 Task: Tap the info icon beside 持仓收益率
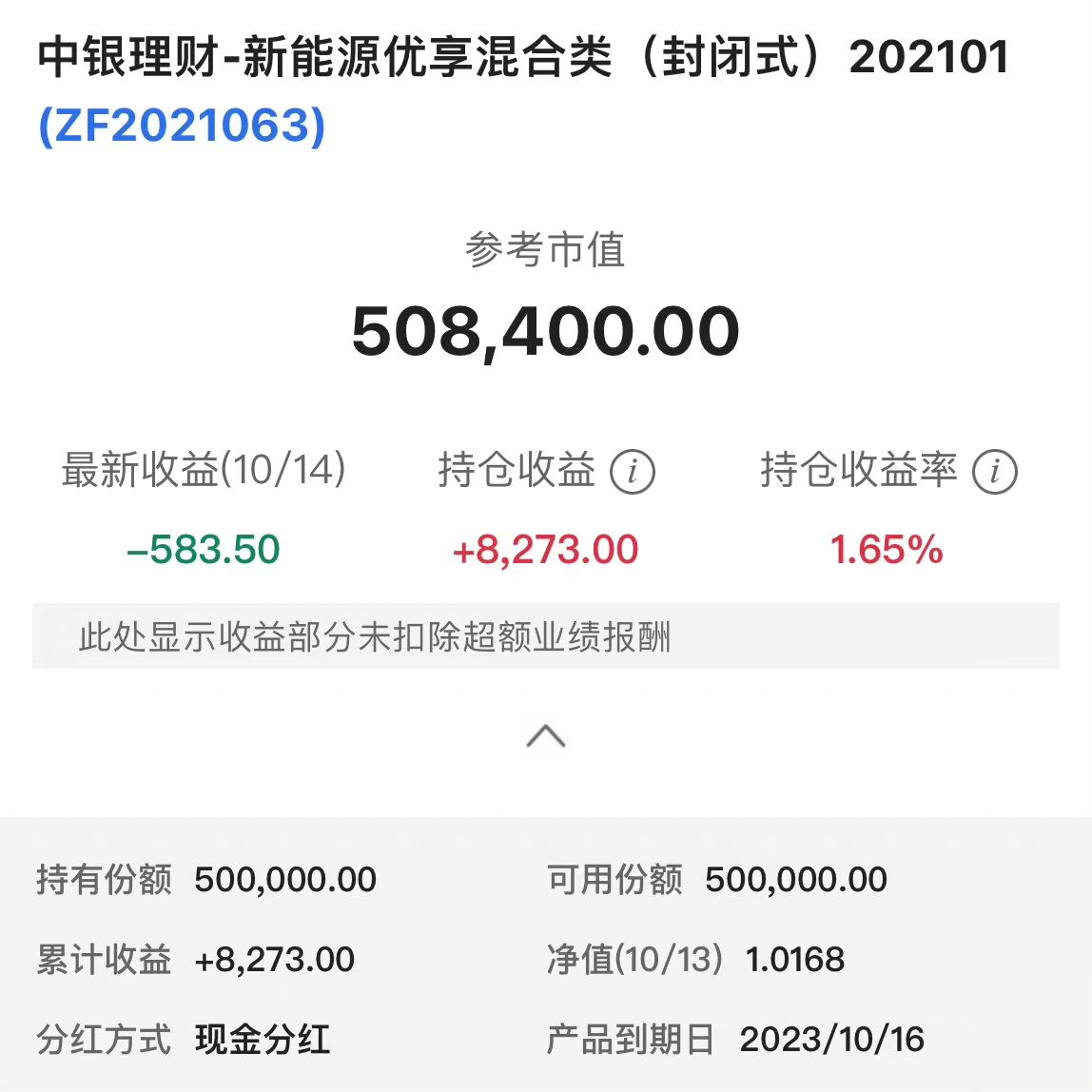[x=994, y=472]
